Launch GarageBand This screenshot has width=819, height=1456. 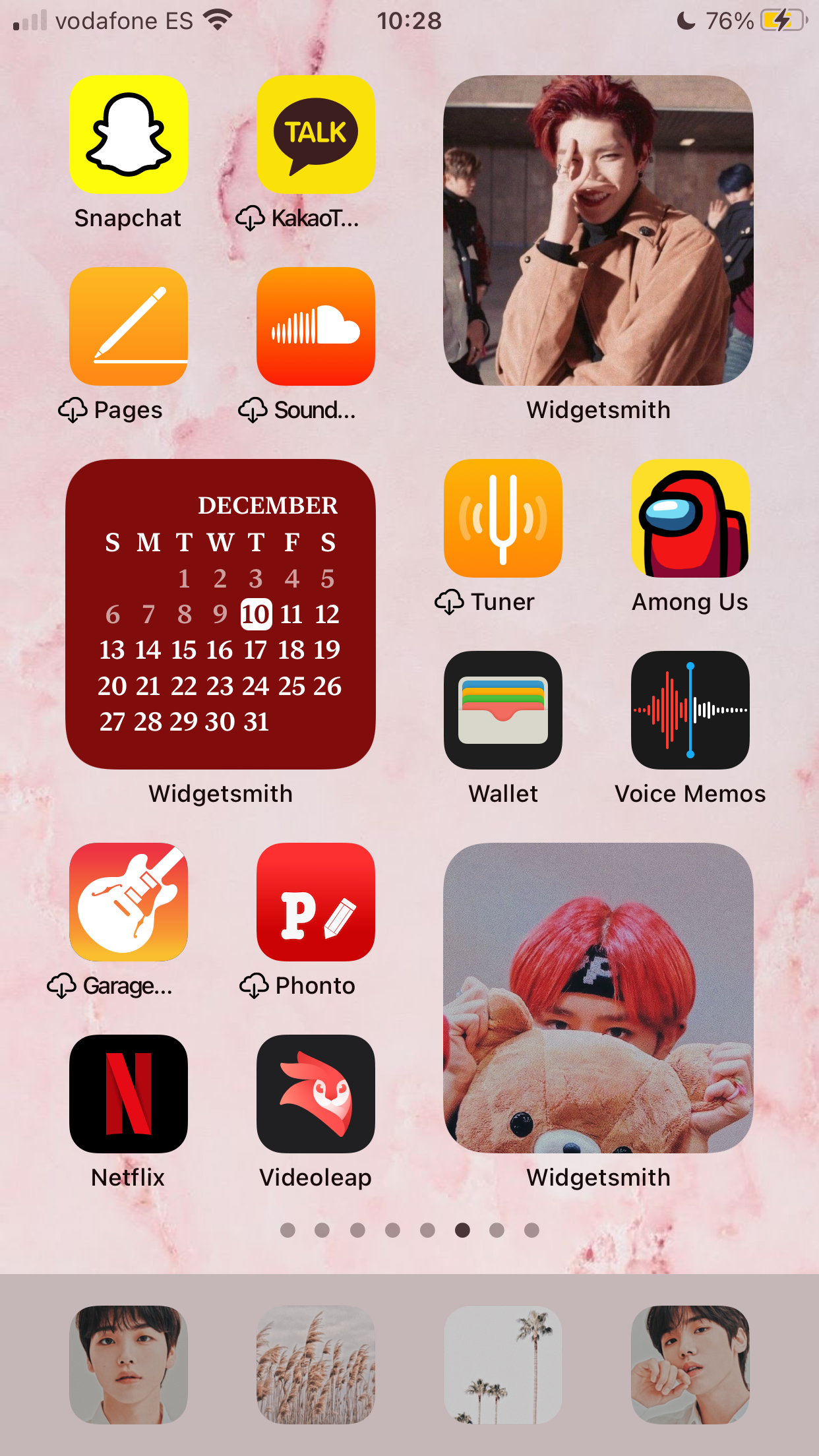coord(129,902)
